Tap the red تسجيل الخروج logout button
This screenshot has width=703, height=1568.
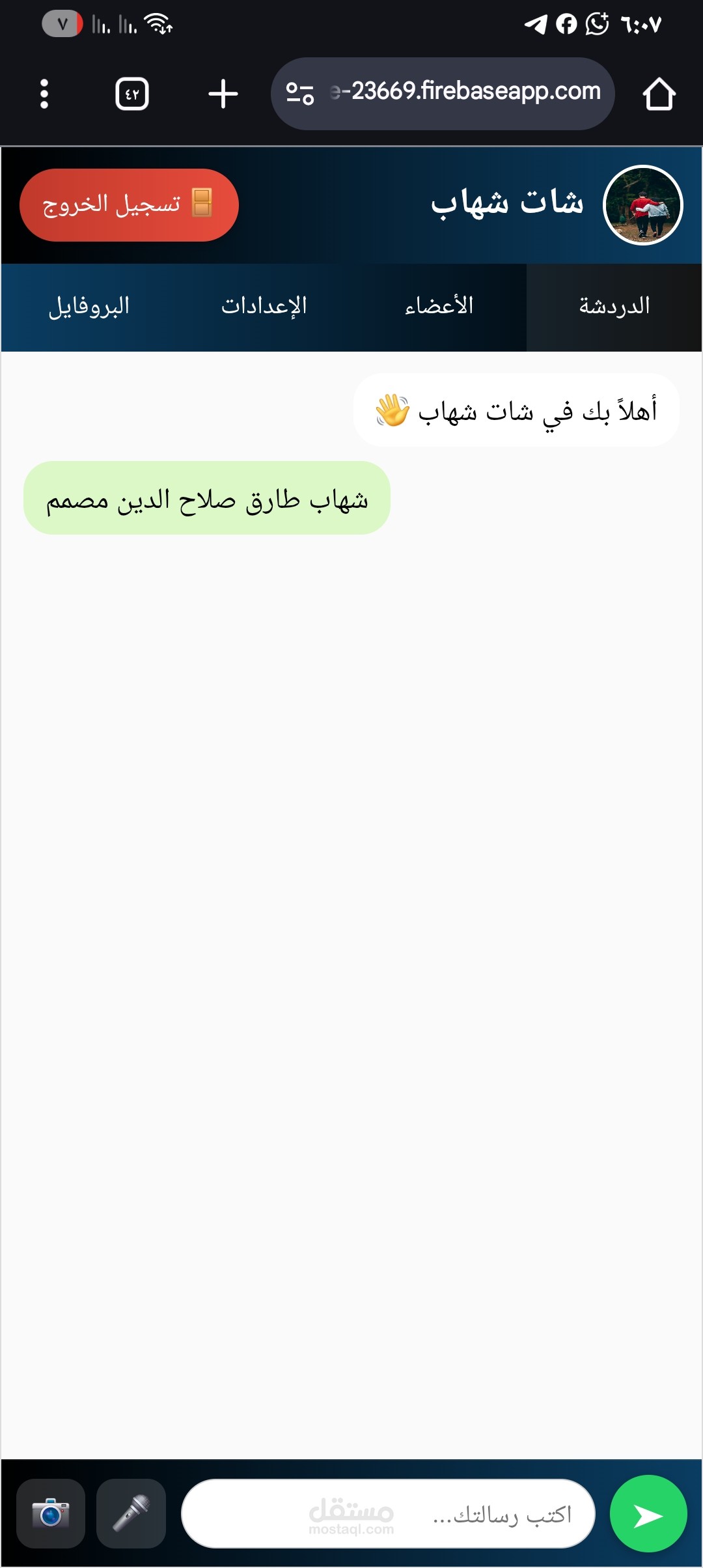[x=129, y=205]
